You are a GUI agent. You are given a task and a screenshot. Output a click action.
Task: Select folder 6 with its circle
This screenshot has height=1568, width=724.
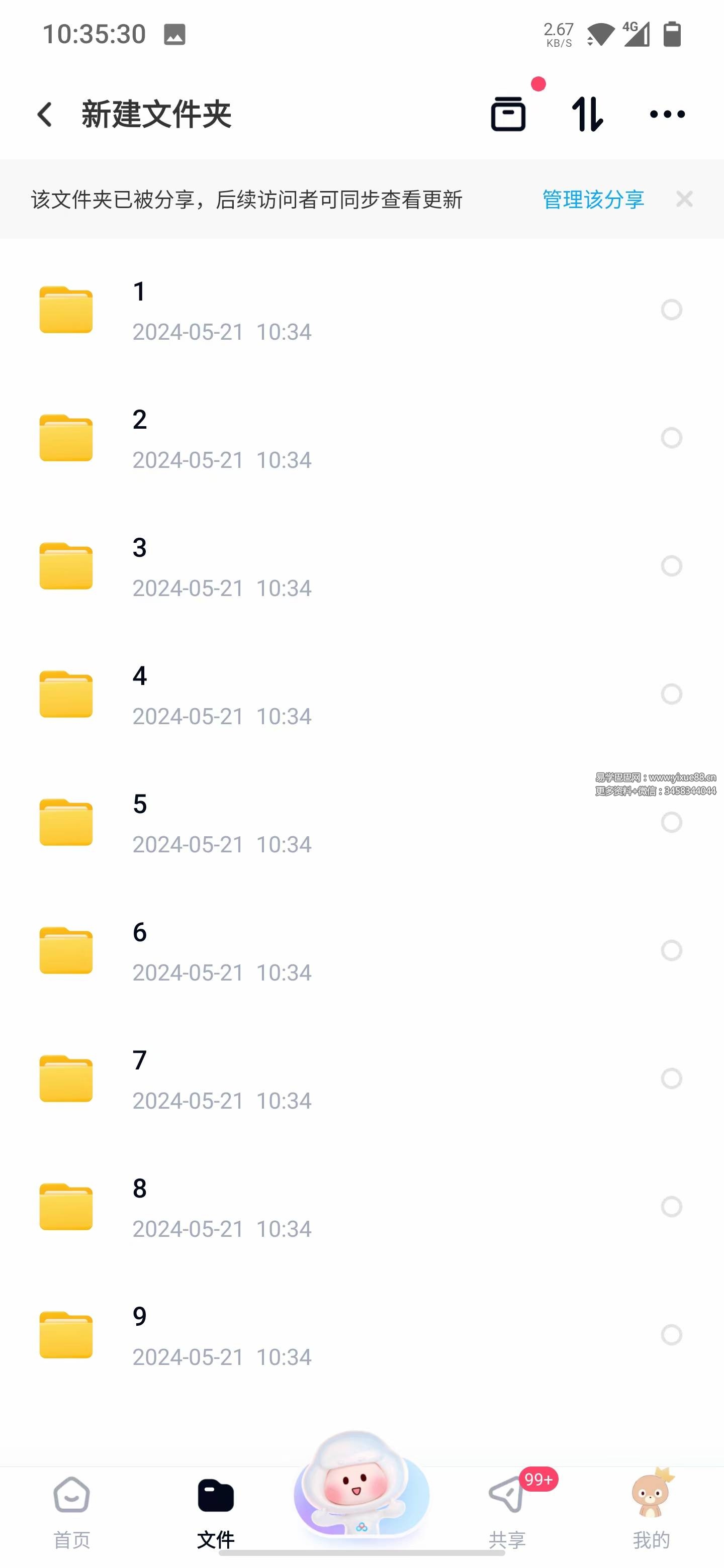[672, 950]
